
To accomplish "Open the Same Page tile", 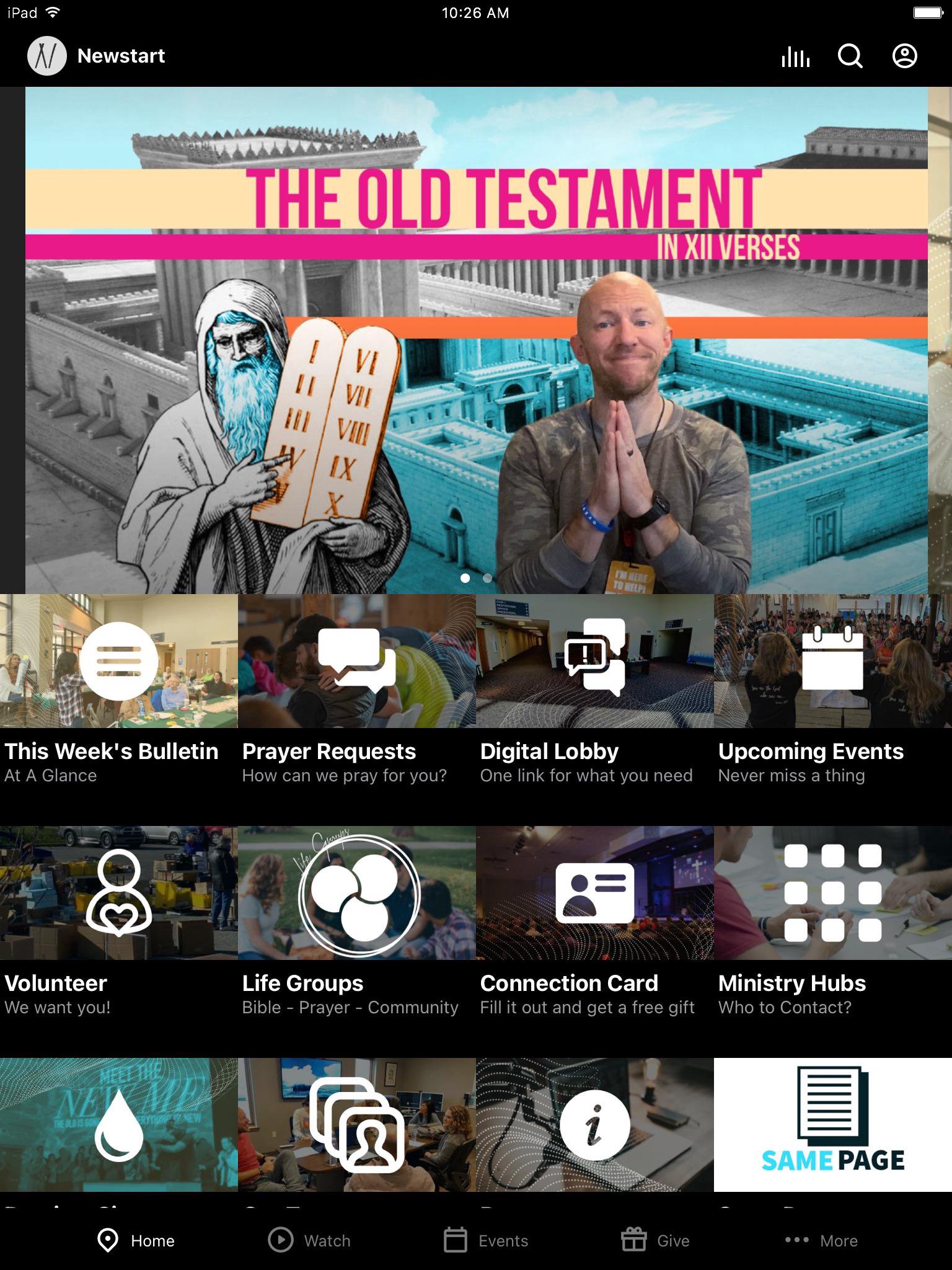I will tap(832, 1124).
